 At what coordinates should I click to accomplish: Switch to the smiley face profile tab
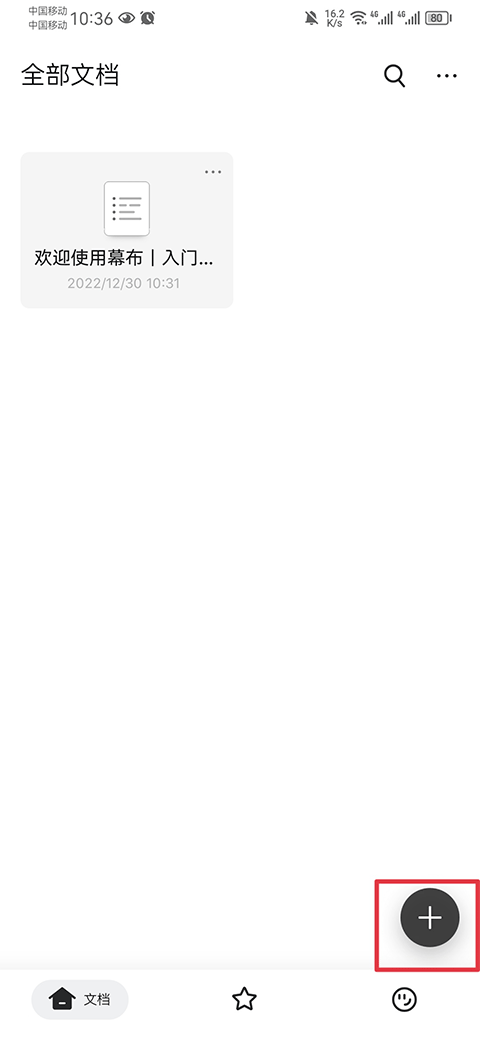404,999
